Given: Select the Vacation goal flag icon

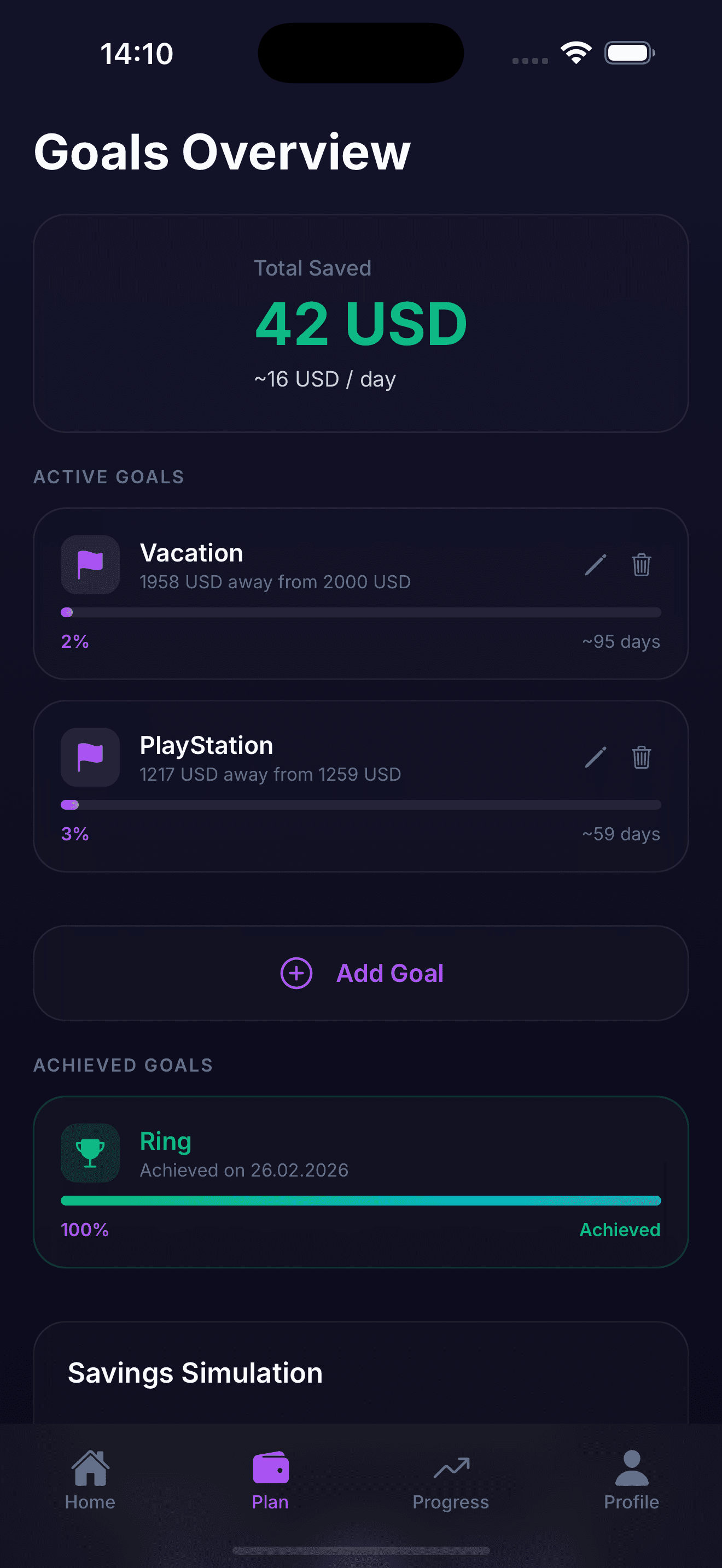Looking at the screenshot, I should tap(90, 565).
